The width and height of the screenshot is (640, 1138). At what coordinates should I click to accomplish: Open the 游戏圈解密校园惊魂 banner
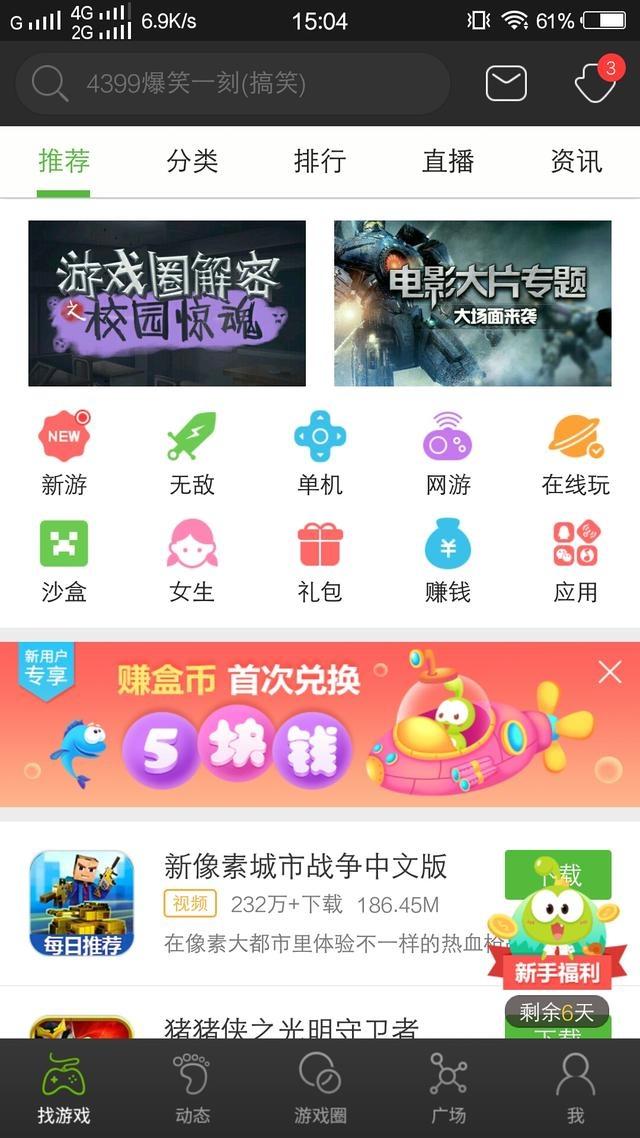(x=167, y=303)
